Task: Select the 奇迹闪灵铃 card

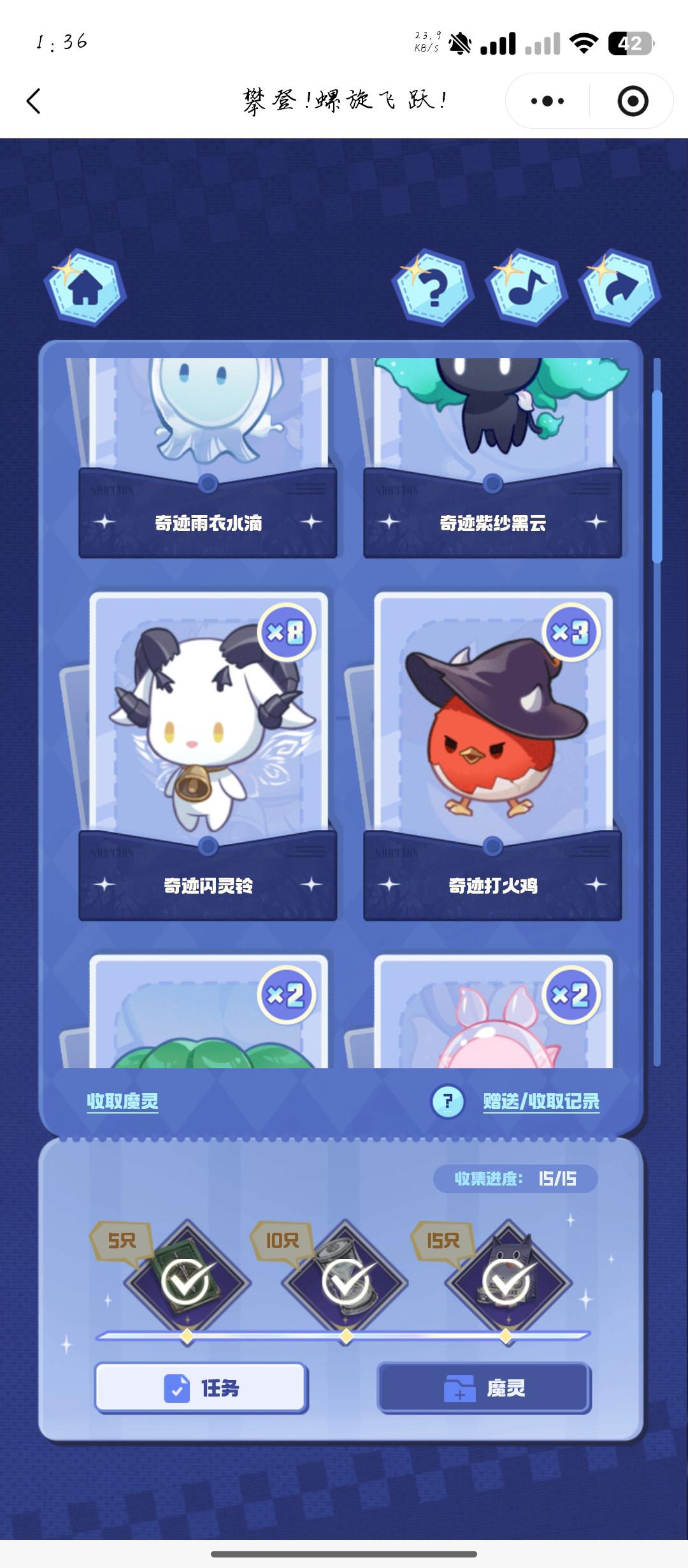Action: (208, 755)
